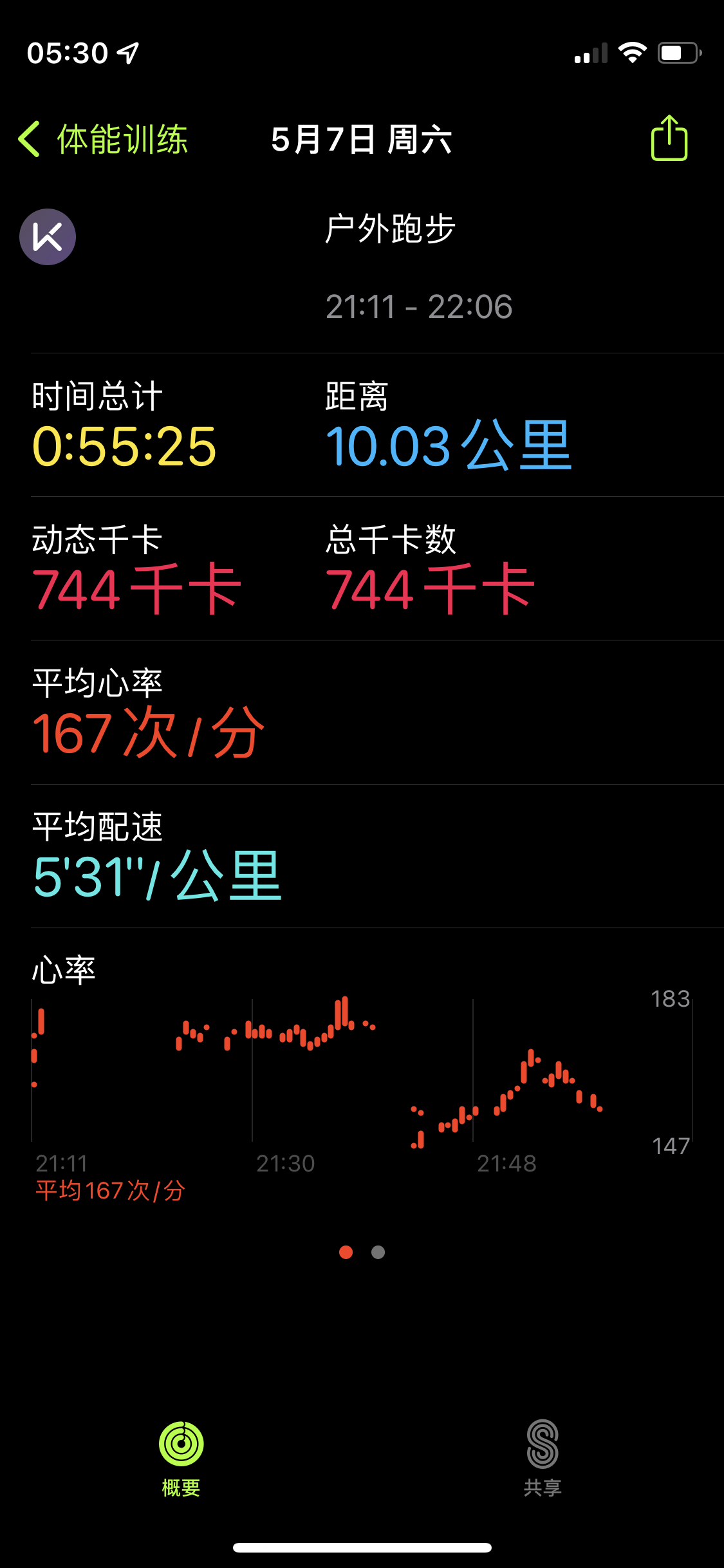Viewport: 724px width, 1568px height.
Task: Share this workout summary
Action: (x=669, y=138)
